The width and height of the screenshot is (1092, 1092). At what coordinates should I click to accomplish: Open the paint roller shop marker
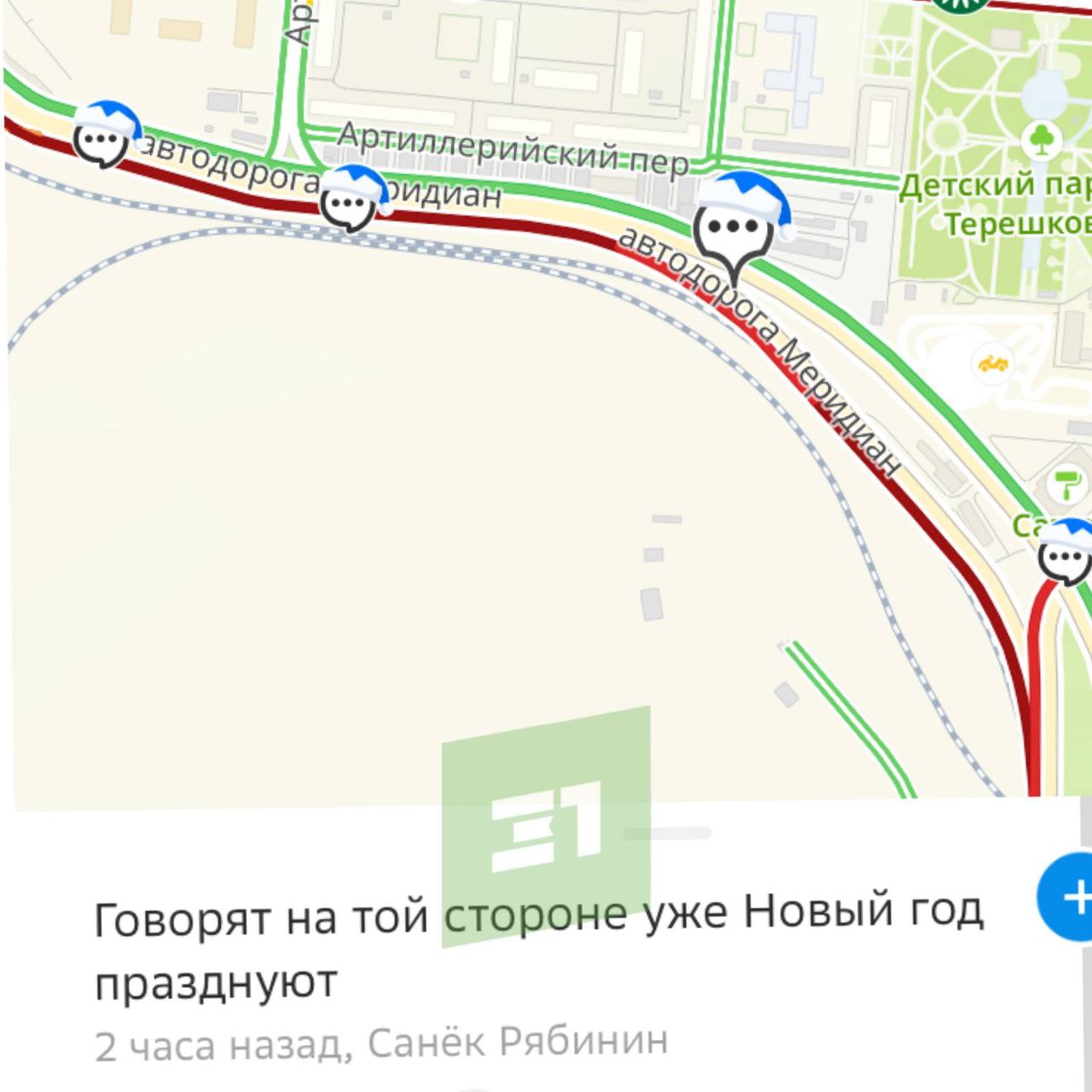point(1066,485)
